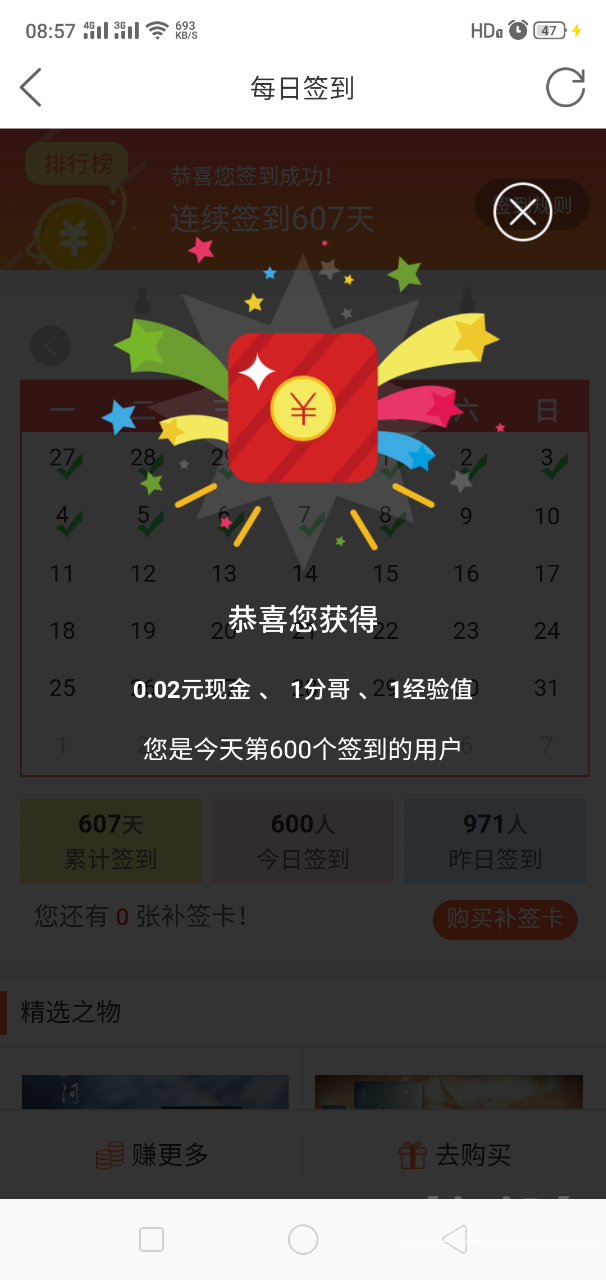Open 赚更多 at the bottom

(152, 1155)
